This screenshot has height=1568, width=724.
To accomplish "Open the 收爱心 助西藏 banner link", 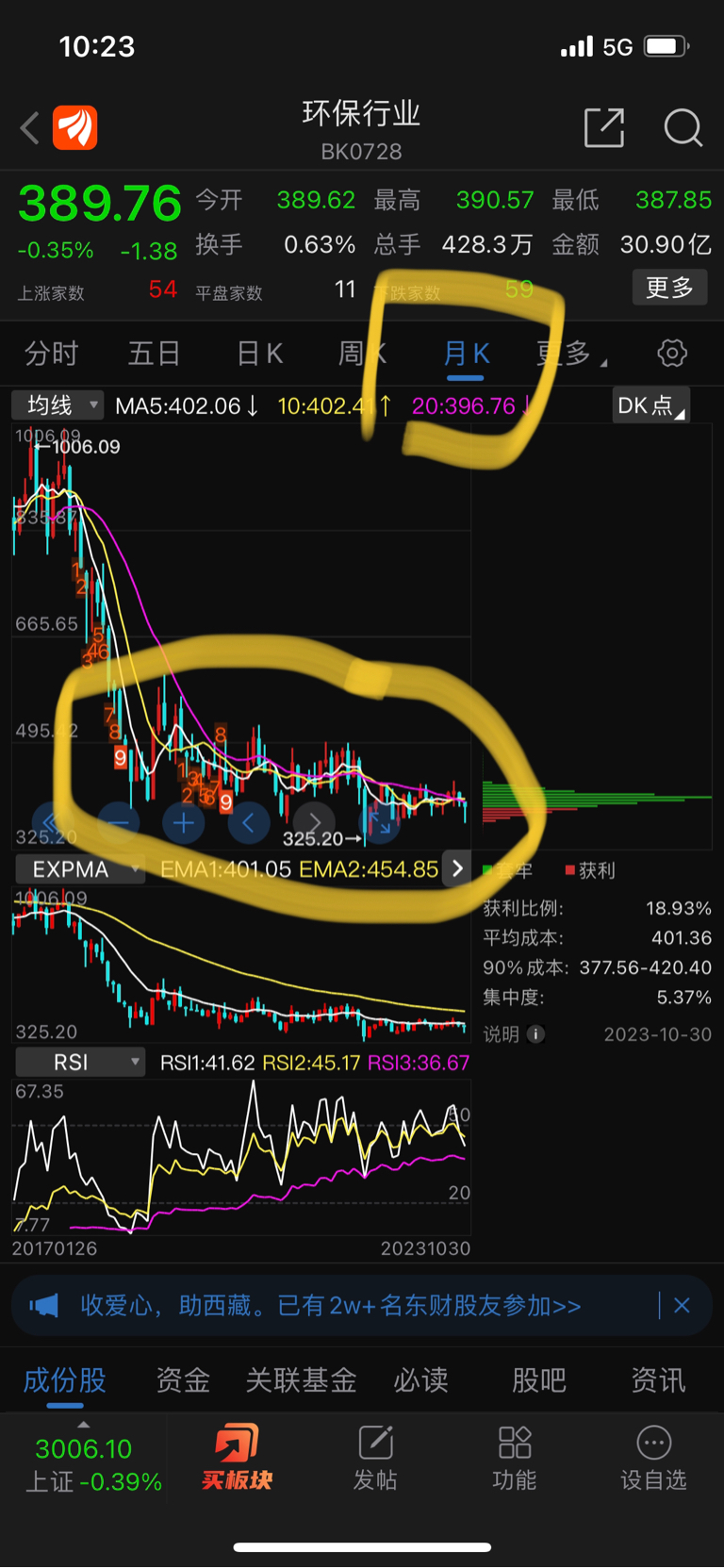I will coord(330,1306).
